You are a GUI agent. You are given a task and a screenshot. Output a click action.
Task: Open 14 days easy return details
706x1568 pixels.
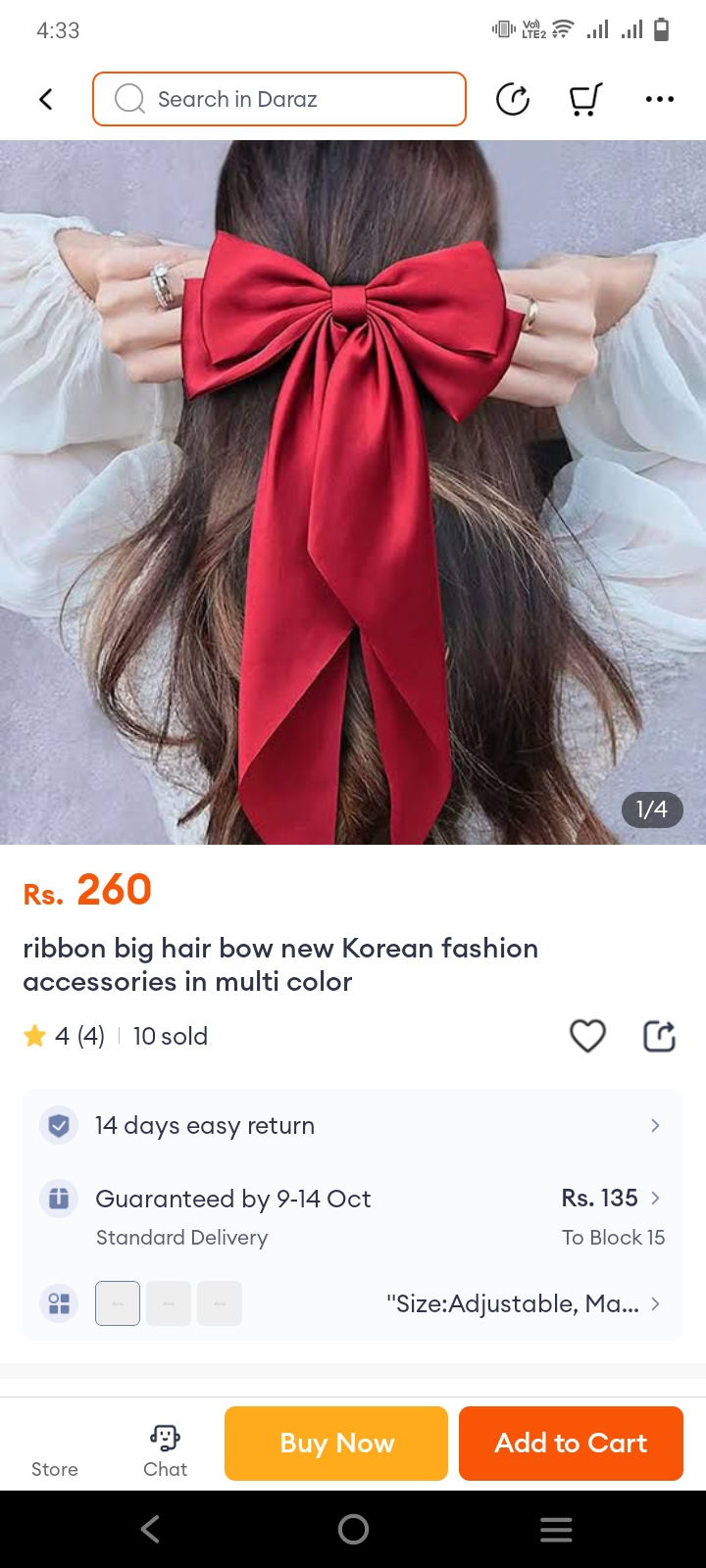(x=353, y=1125)
